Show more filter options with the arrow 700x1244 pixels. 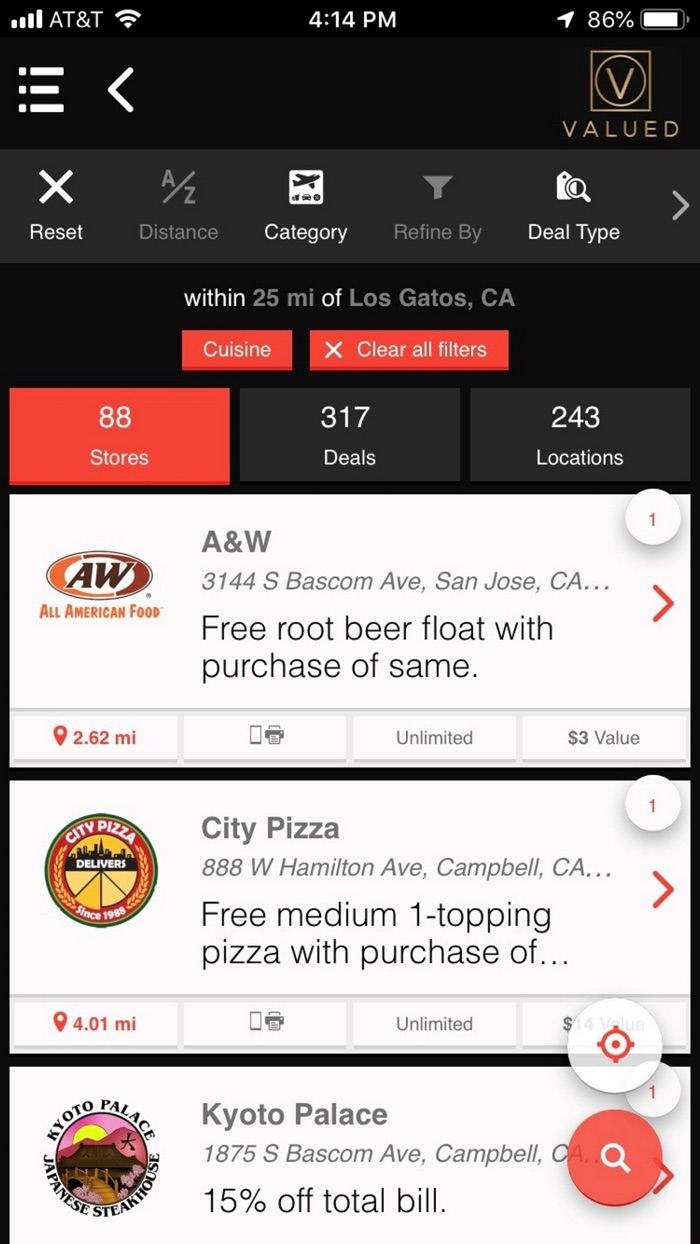tap(680, 206)
